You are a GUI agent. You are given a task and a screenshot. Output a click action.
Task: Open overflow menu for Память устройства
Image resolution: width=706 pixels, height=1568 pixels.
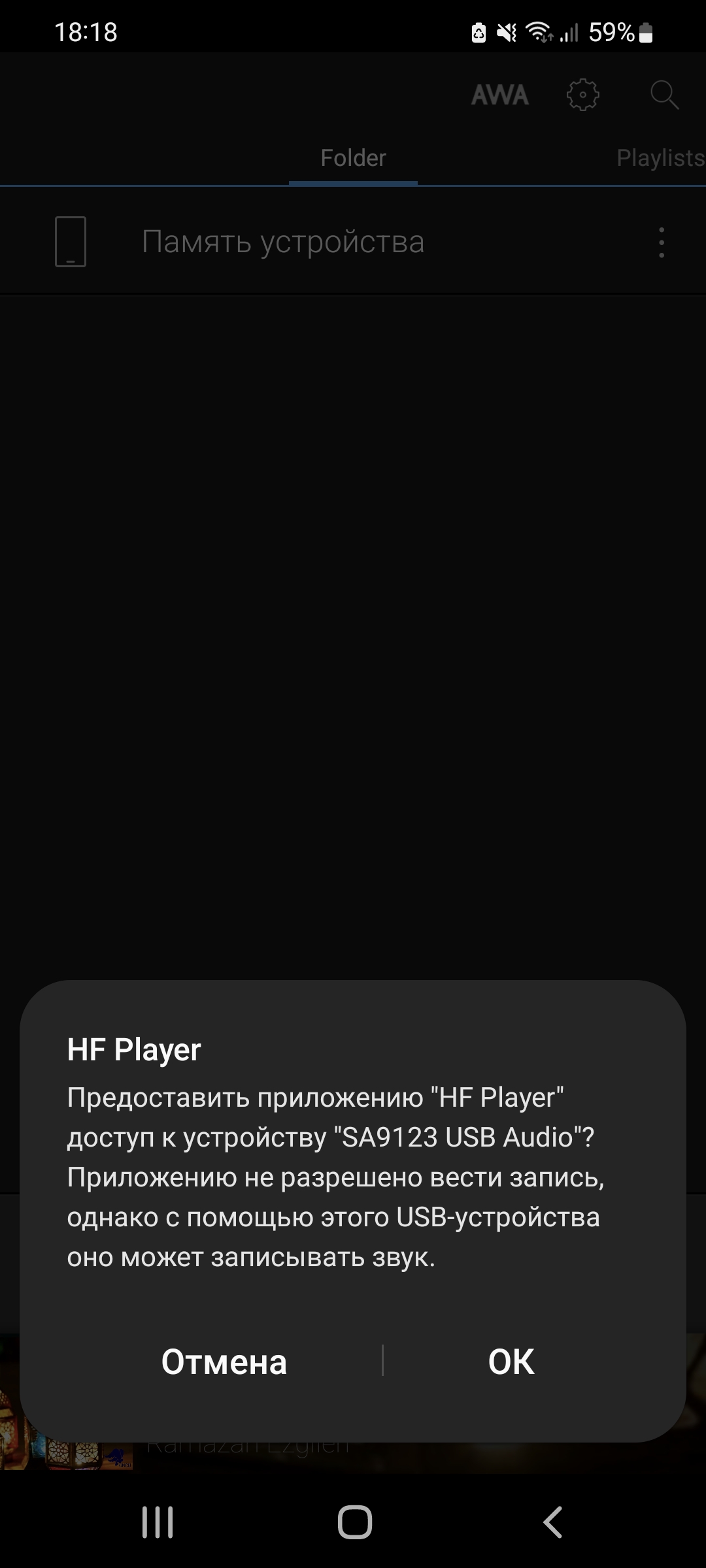(x=662, y=242)
